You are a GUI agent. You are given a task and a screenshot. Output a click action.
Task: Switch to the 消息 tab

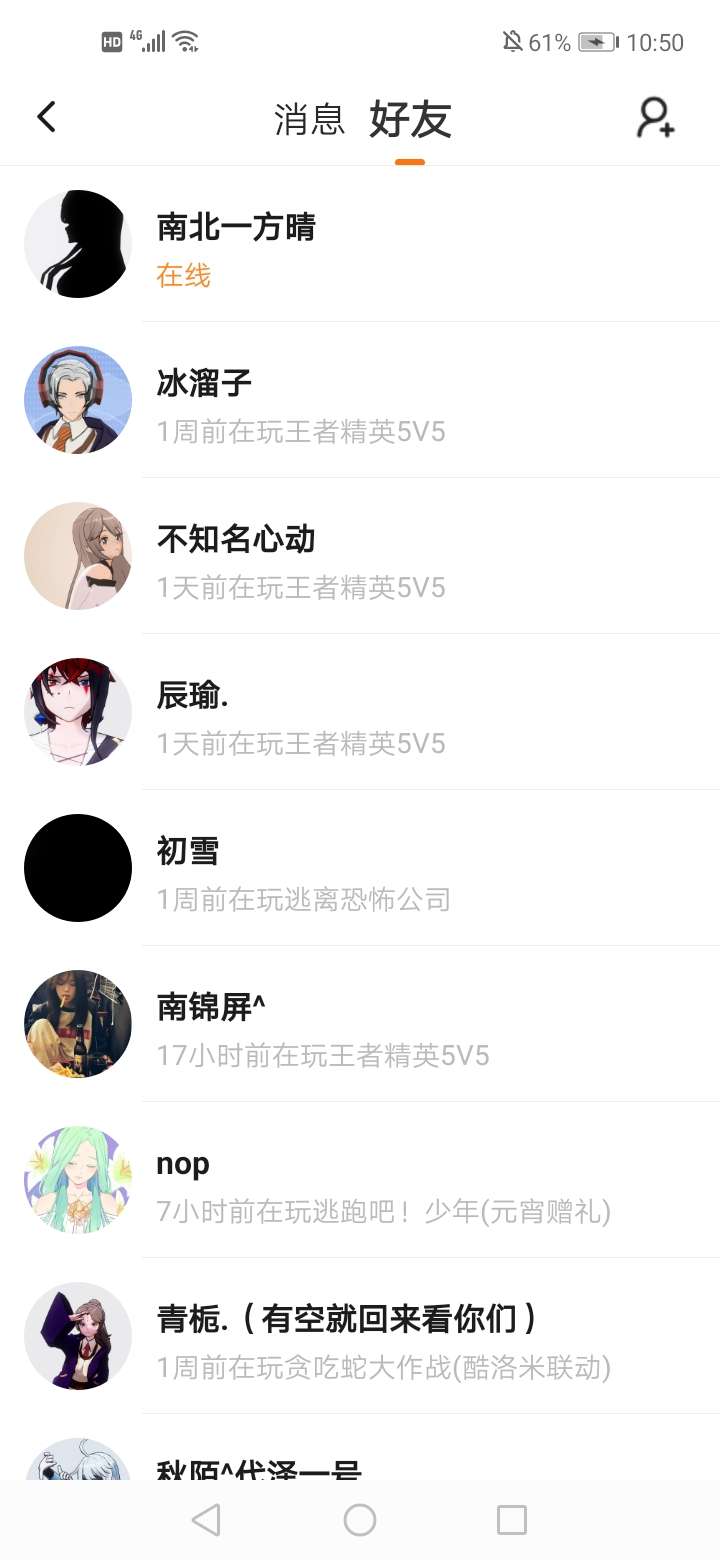tap(309, 120)
